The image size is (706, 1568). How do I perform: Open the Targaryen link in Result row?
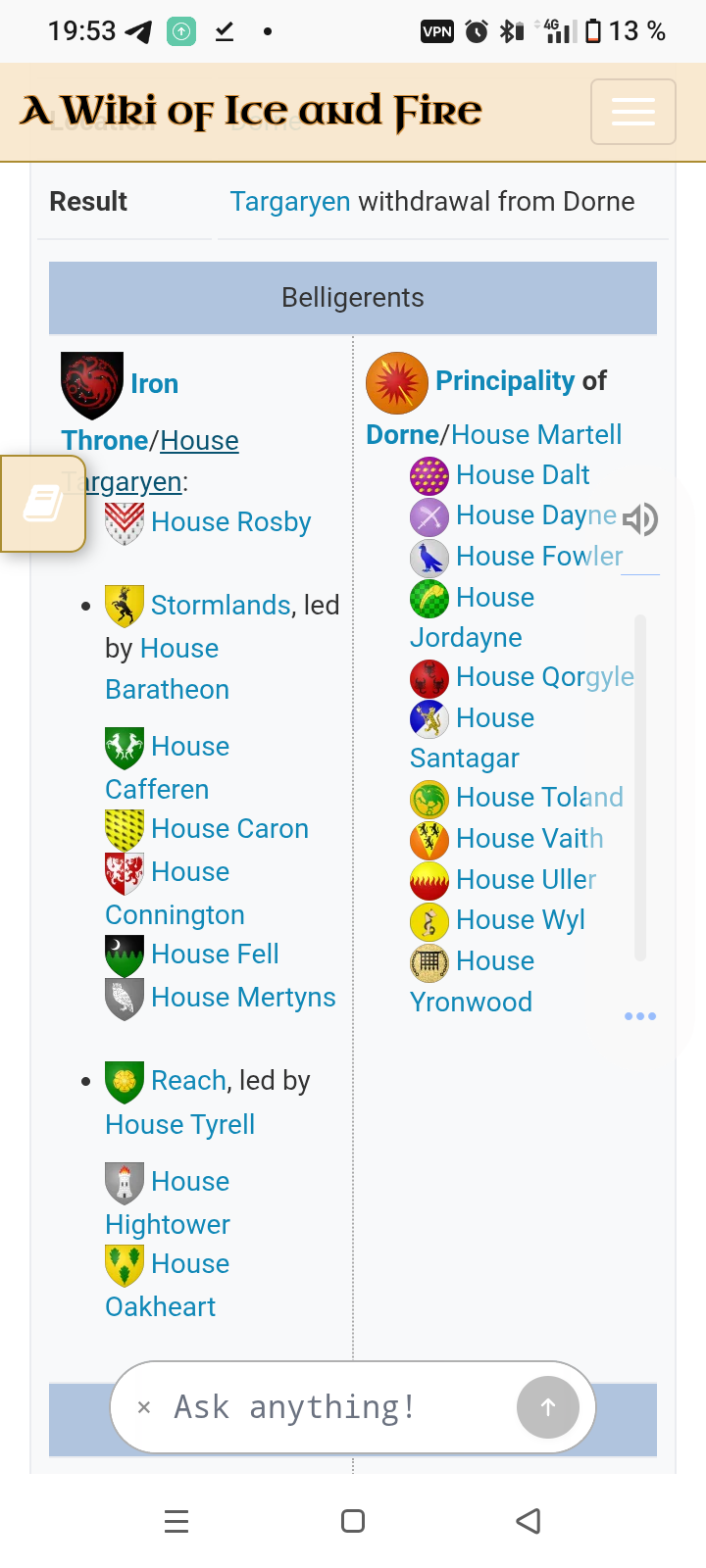[290, 202]
